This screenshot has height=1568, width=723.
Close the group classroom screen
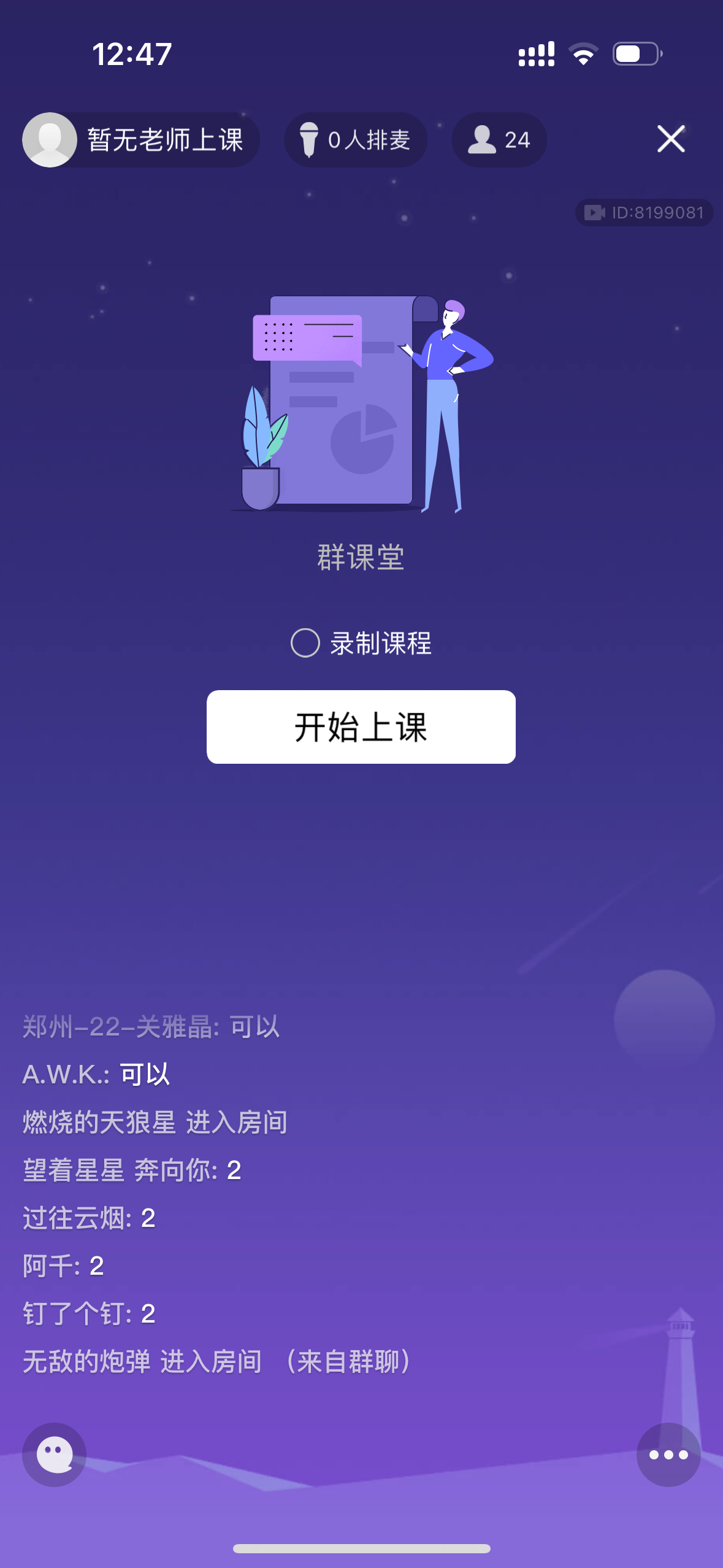pyautogui.click(x=670, y=139)
